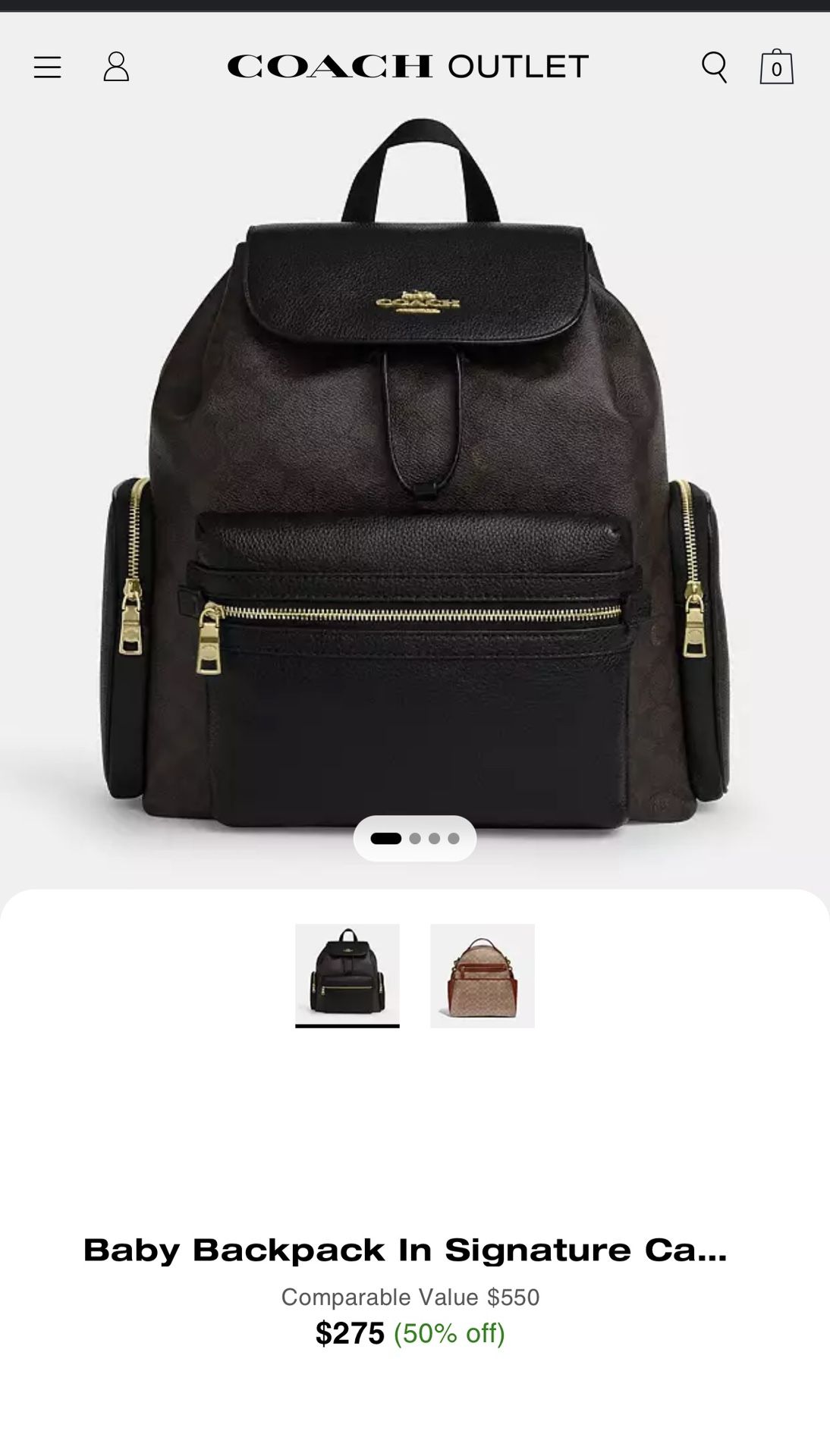The height and width of the screenshot is (1456, 830).
Task: Open the account profile icon
Action: pos(116,67)
